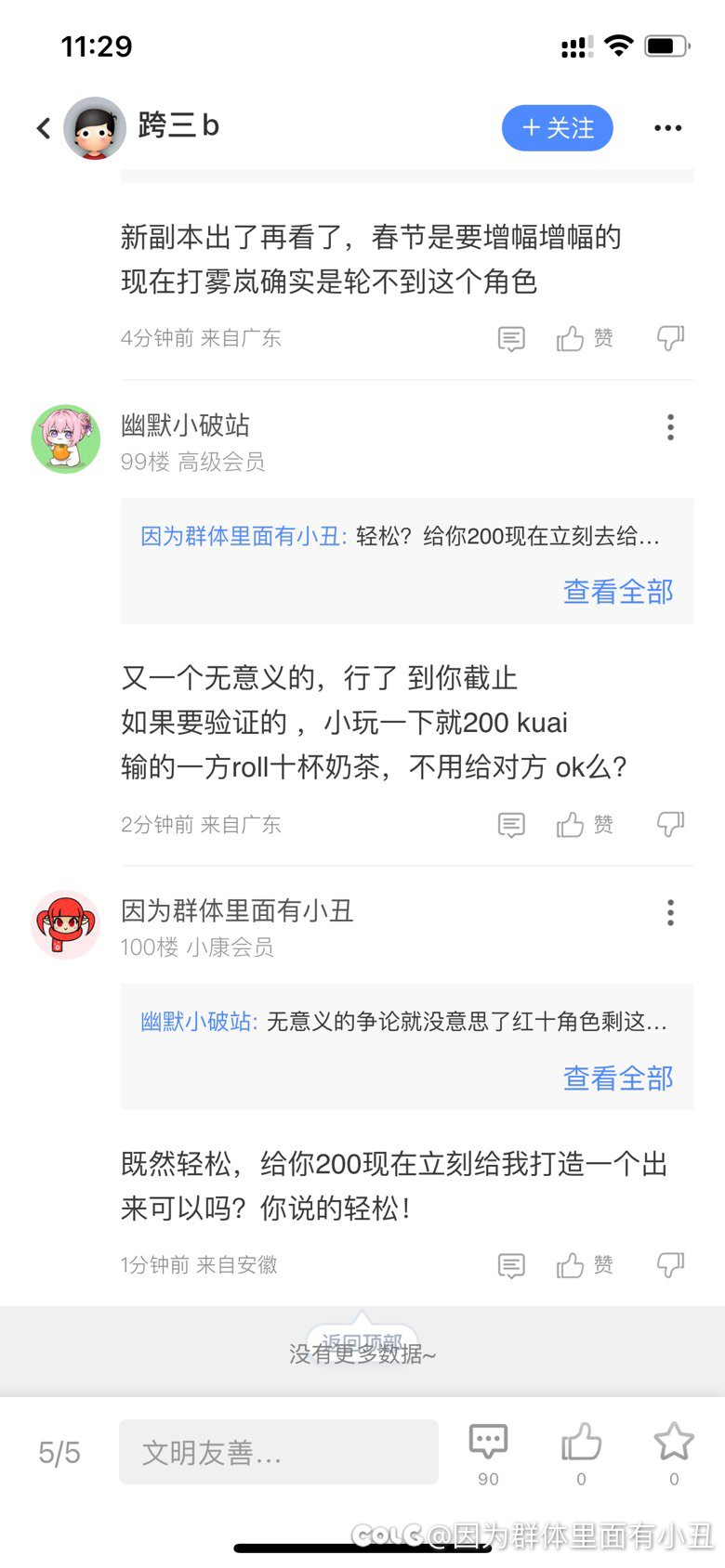Open 幽默小破站's avatar profile
Image resolution: width=725 pixels, height=1568 pixels.
pos(66,439)
